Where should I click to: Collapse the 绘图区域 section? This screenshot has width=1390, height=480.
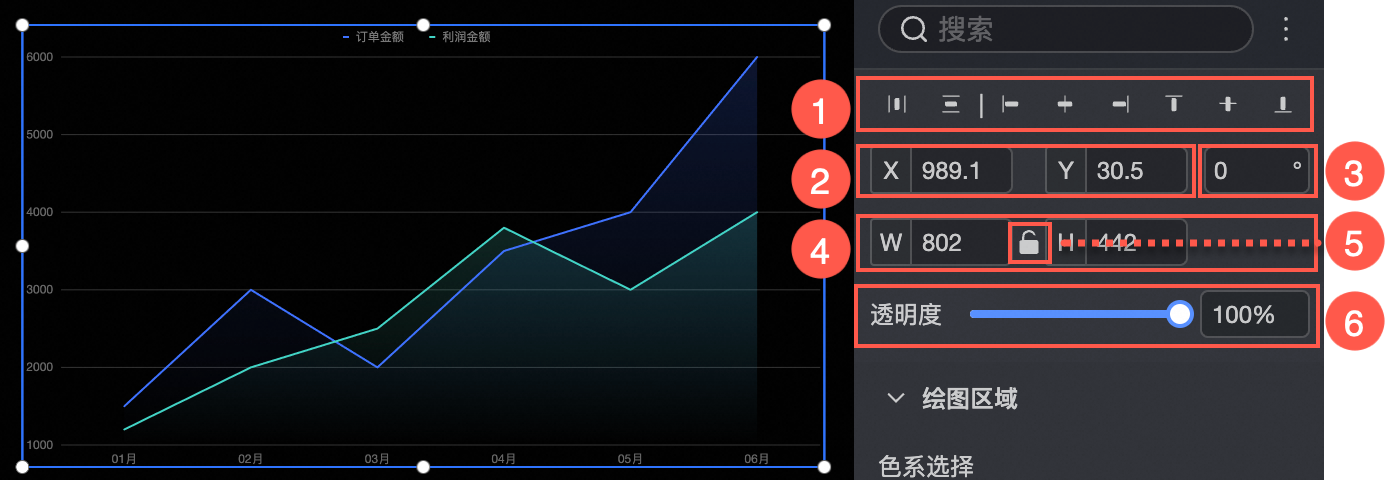tap(895, 398)
